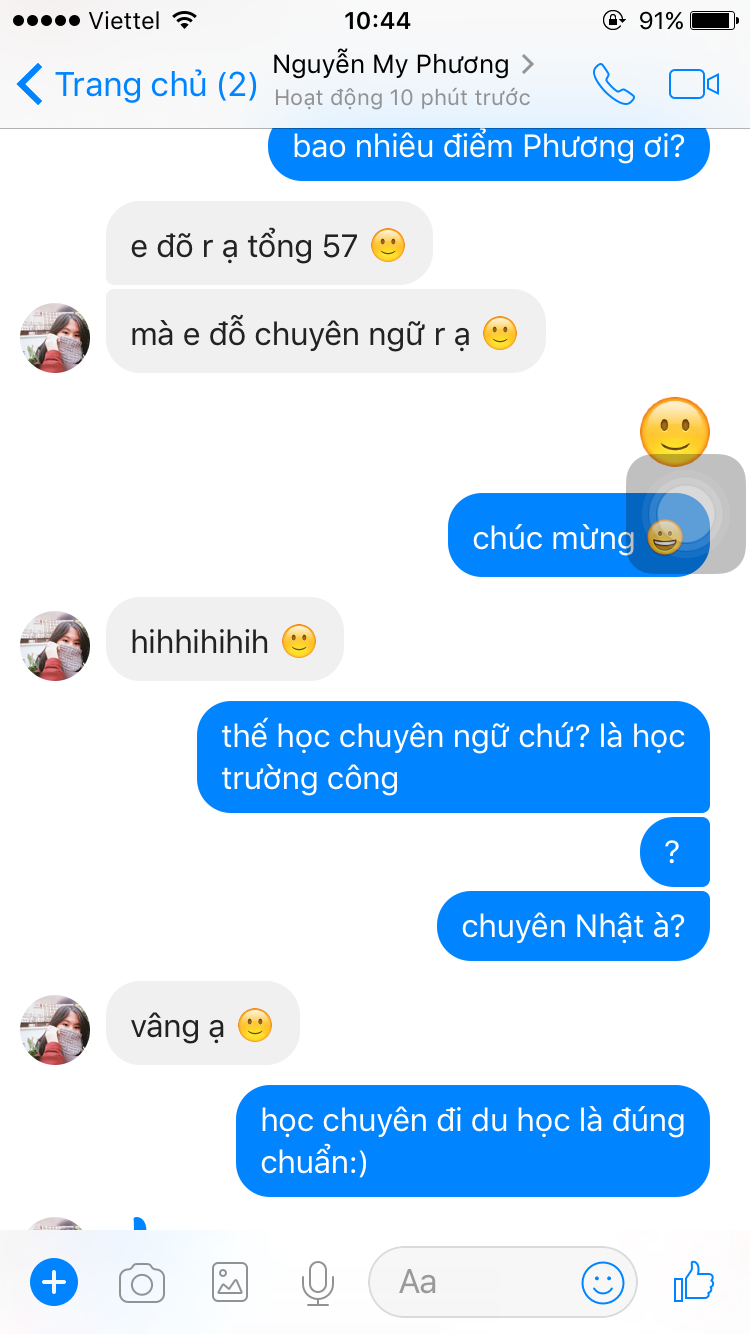Screen dimensions: 750x1334
Task: Open profile picture next to 'vâng ạ'
Action: pyautogui.click(x=55, y=1029)
